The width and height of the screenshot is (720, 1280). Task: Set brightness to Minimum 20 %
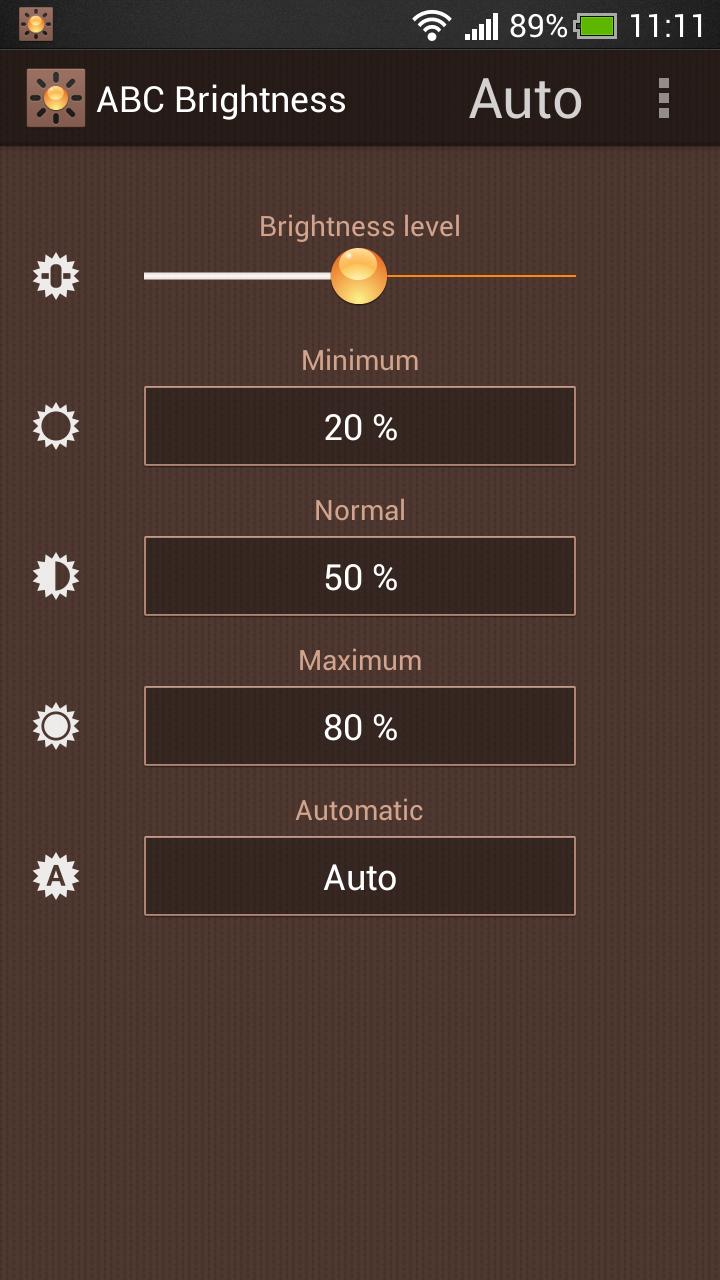(360, 427)
